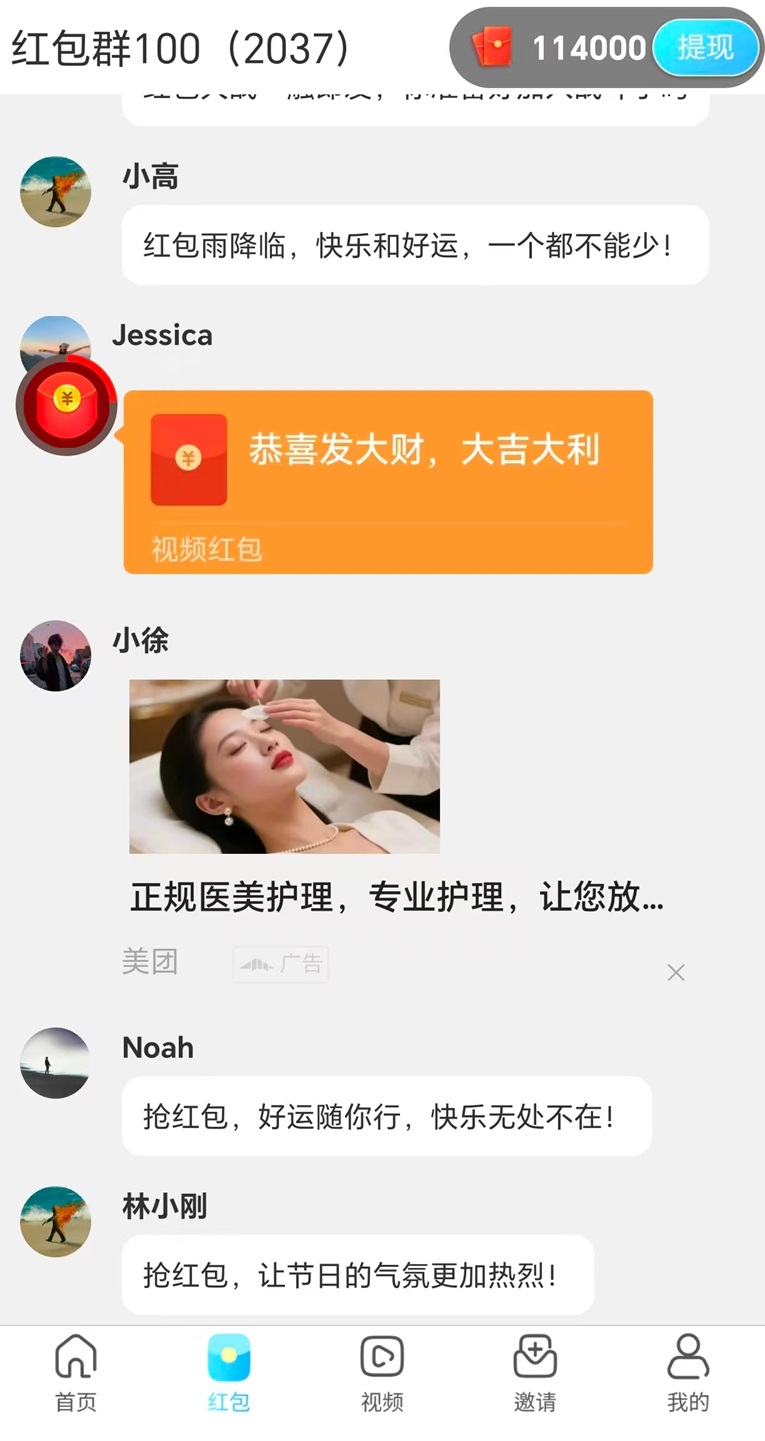Tap the floating red envelope beside Jessica's message

tap(66, 404)
